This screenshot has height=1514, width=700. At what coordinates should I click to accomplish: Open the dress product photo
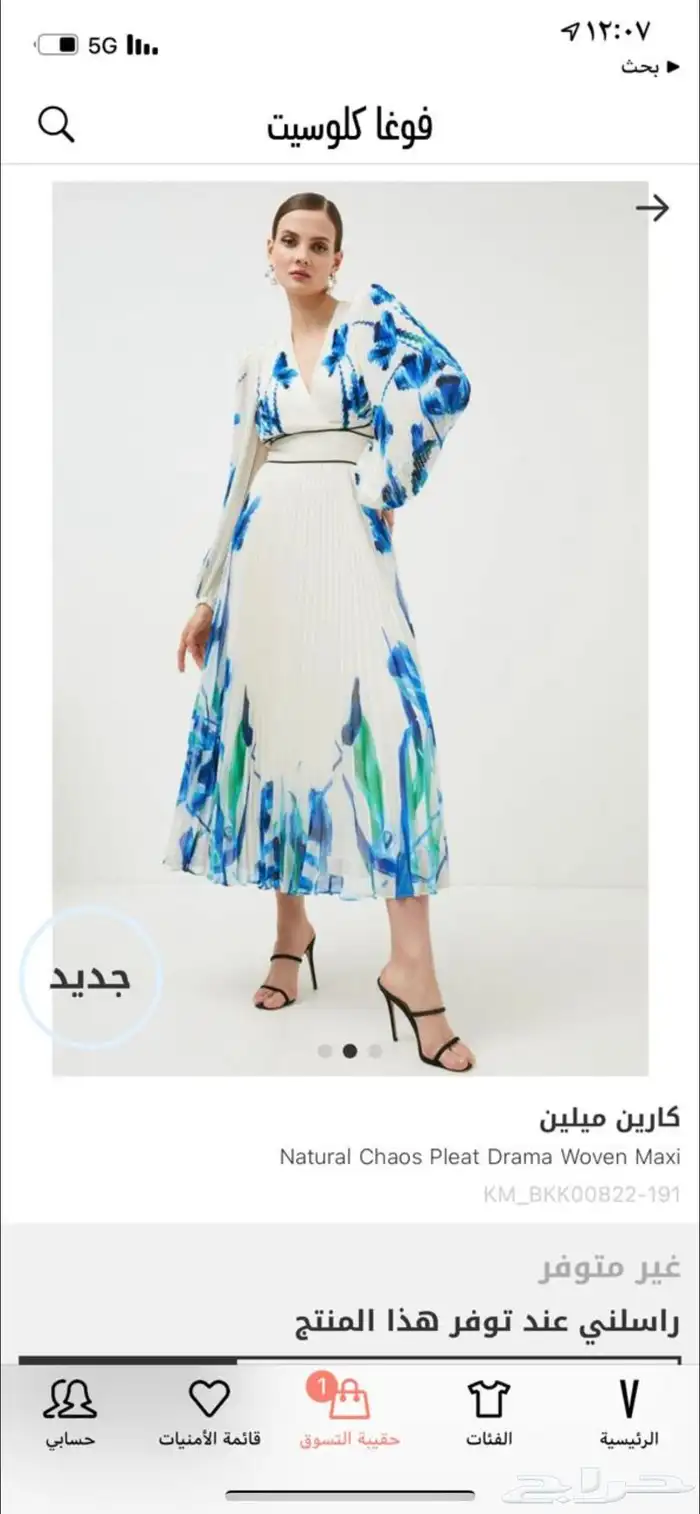(350, 620)
